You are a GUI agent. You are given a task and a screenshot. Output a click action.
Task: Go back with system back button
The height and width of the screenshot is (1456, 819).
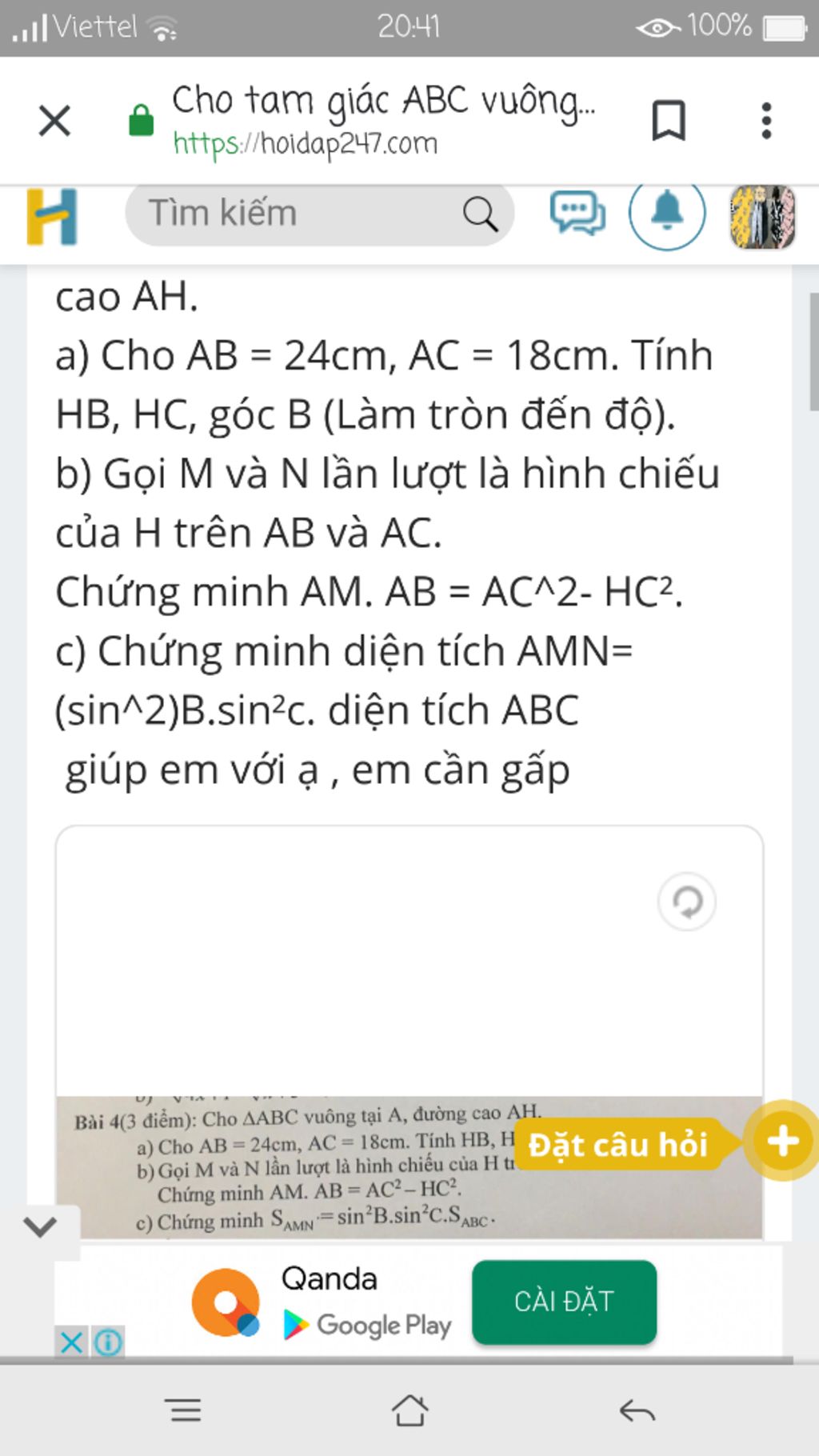pyautogui.click(x=637, y=1410)
